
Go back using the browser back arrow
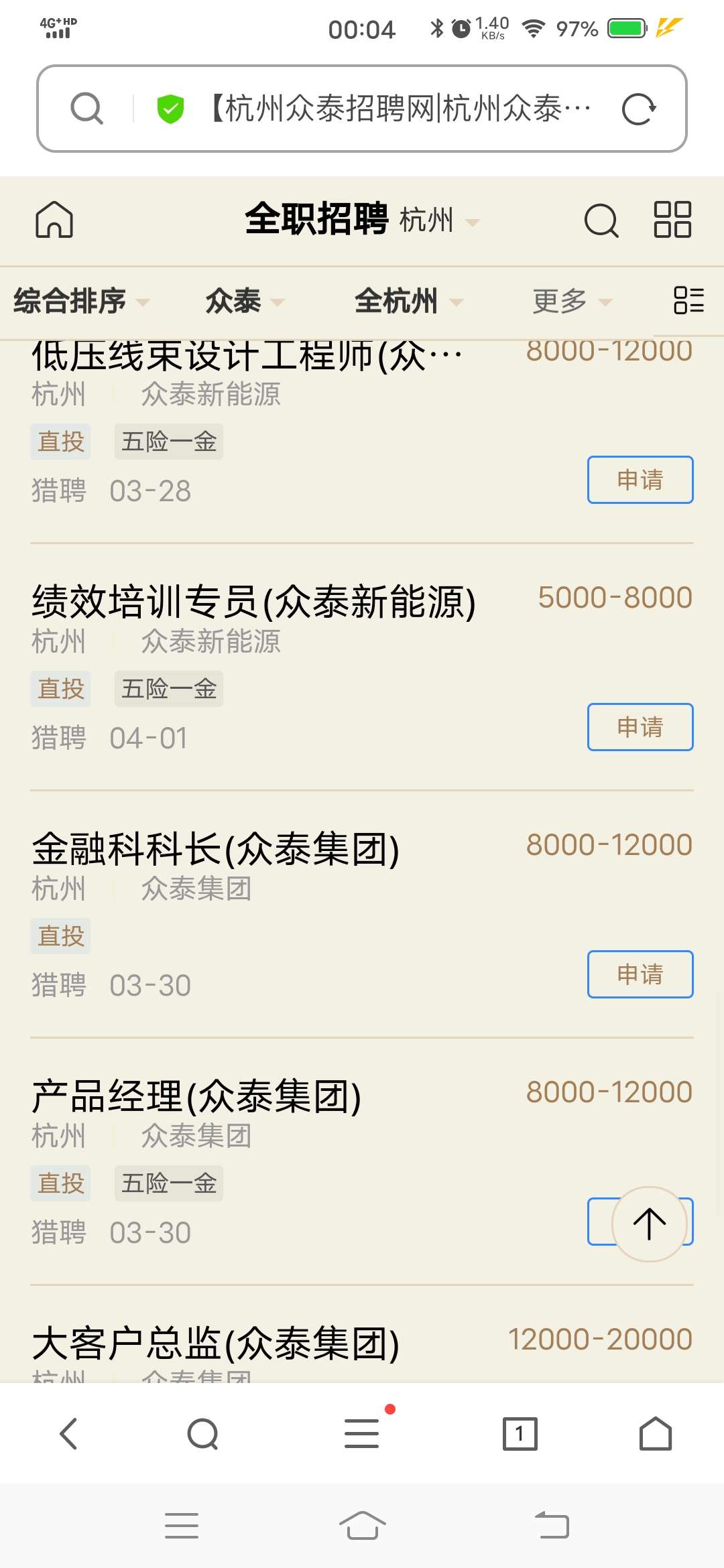(x=69, y=1434)
